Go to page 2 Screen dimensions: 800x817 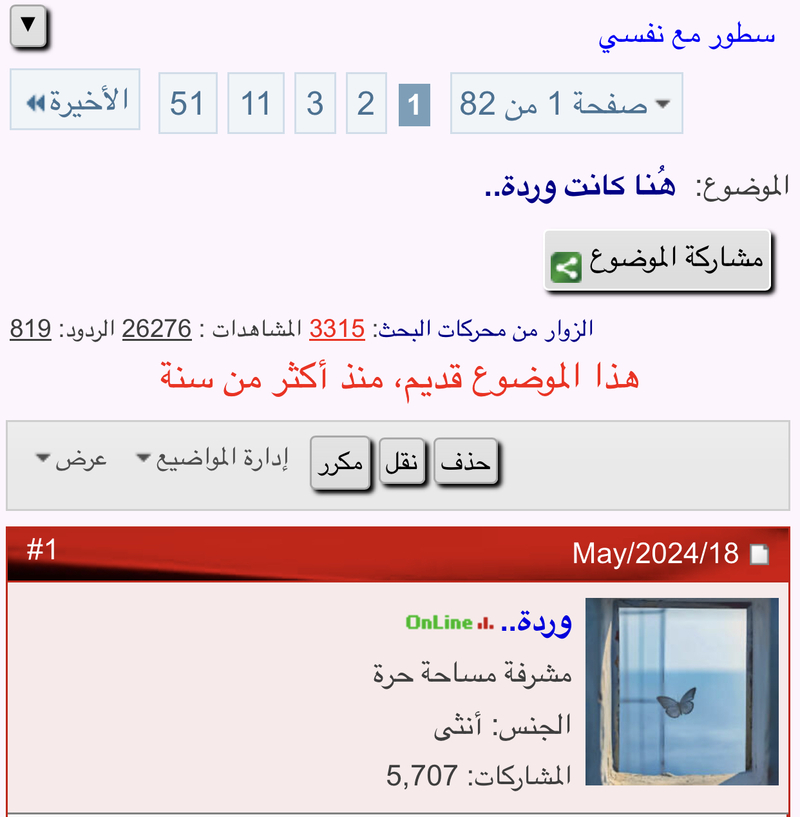pos(366,103)
